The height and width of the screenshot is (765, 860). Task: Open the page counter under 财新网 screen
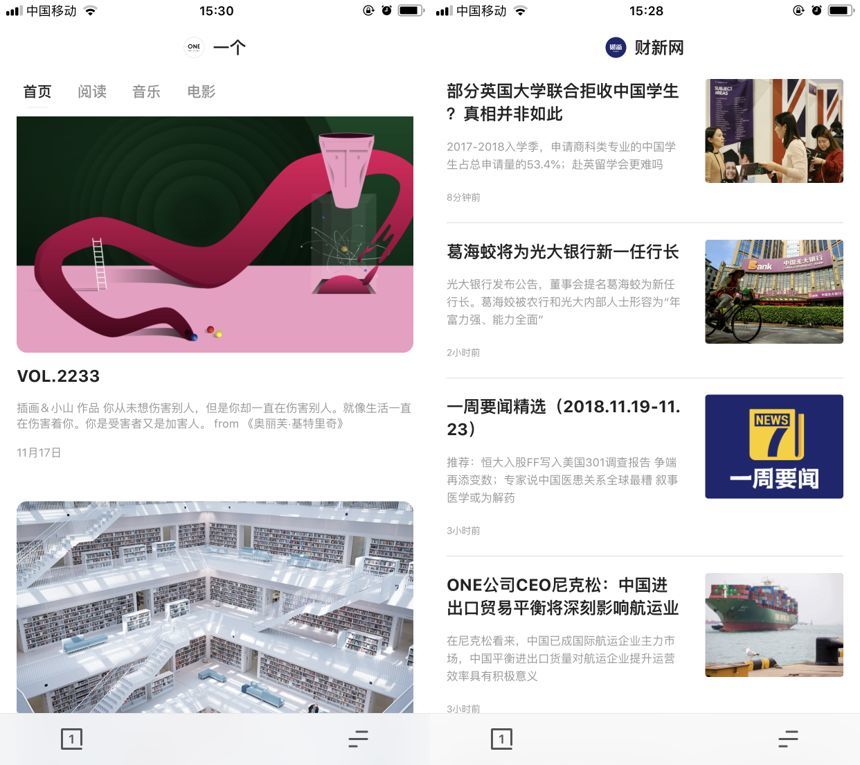pyautogui.click(x=502, y=739)
